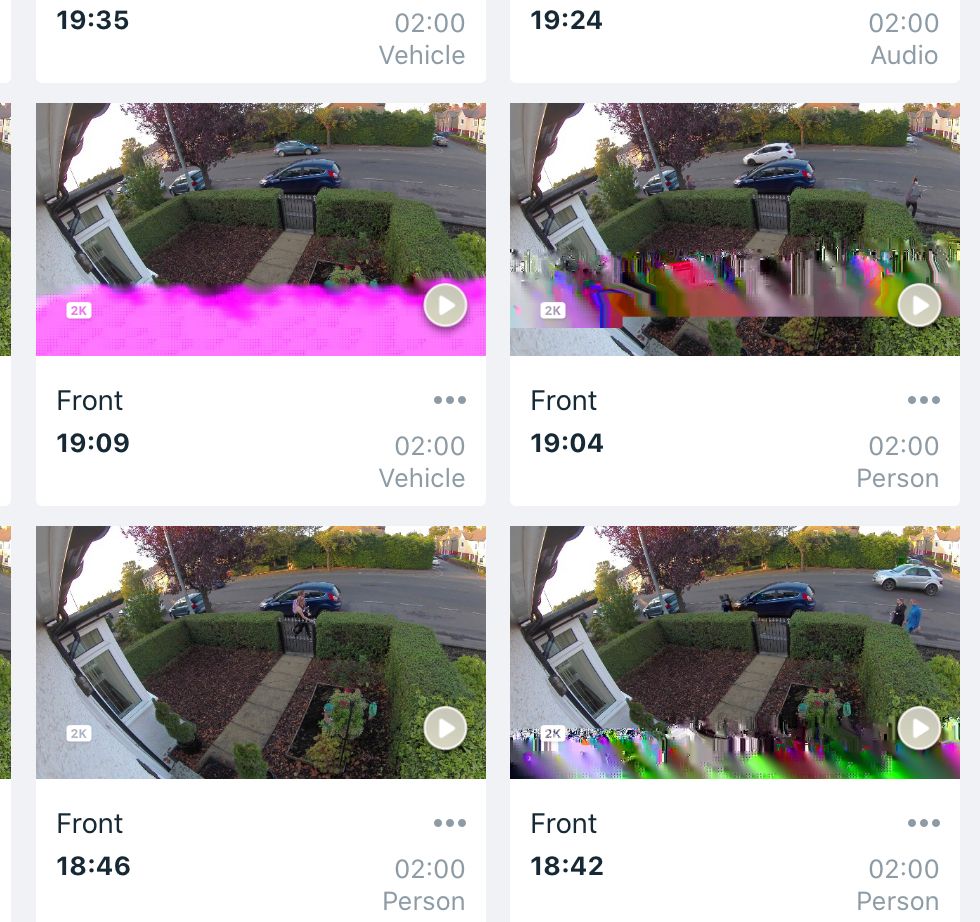Open more options for the 18:42 clip
Viewport: 980px width, 922px height.
(923, 823)
